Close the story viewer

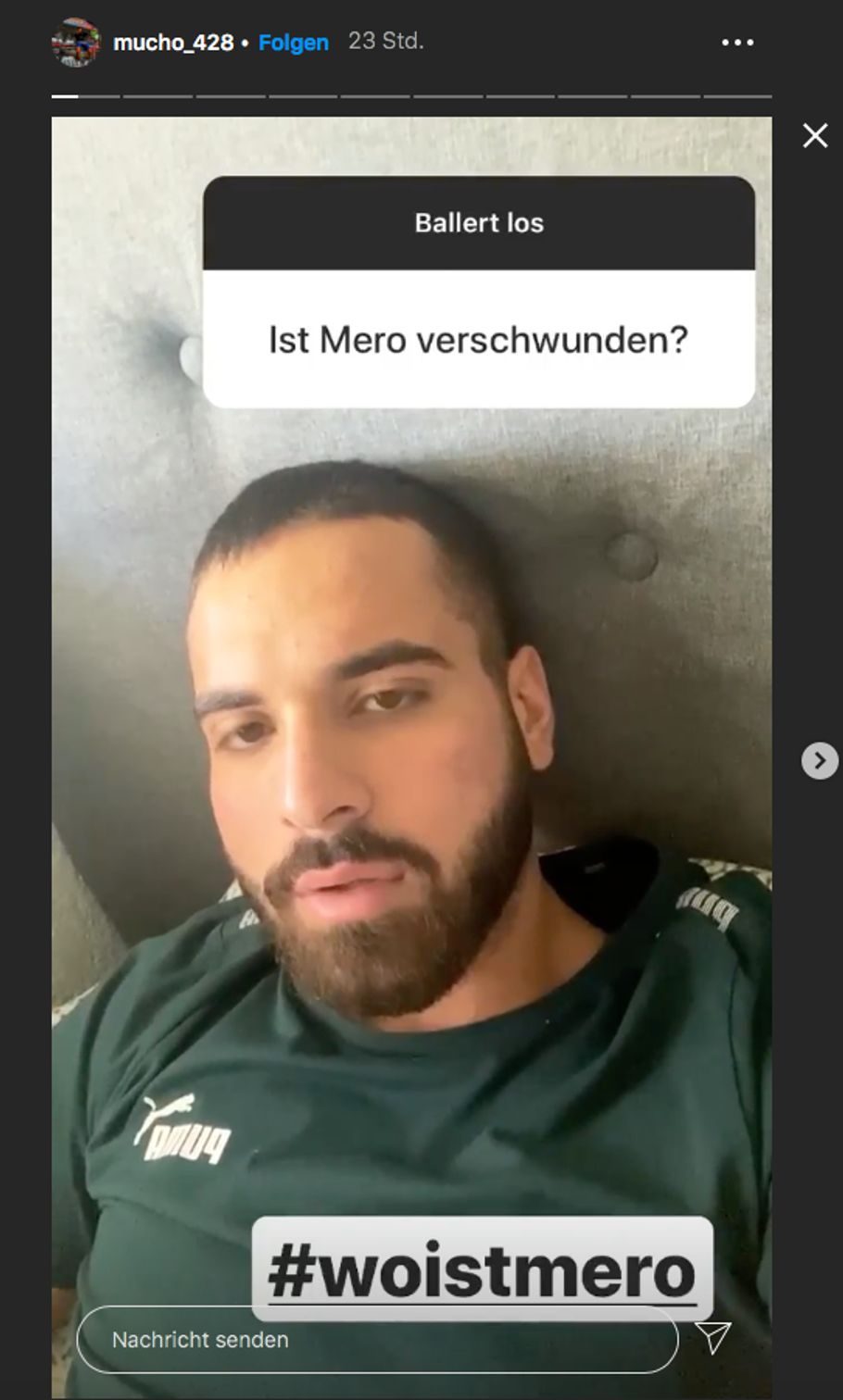(815, 136)
